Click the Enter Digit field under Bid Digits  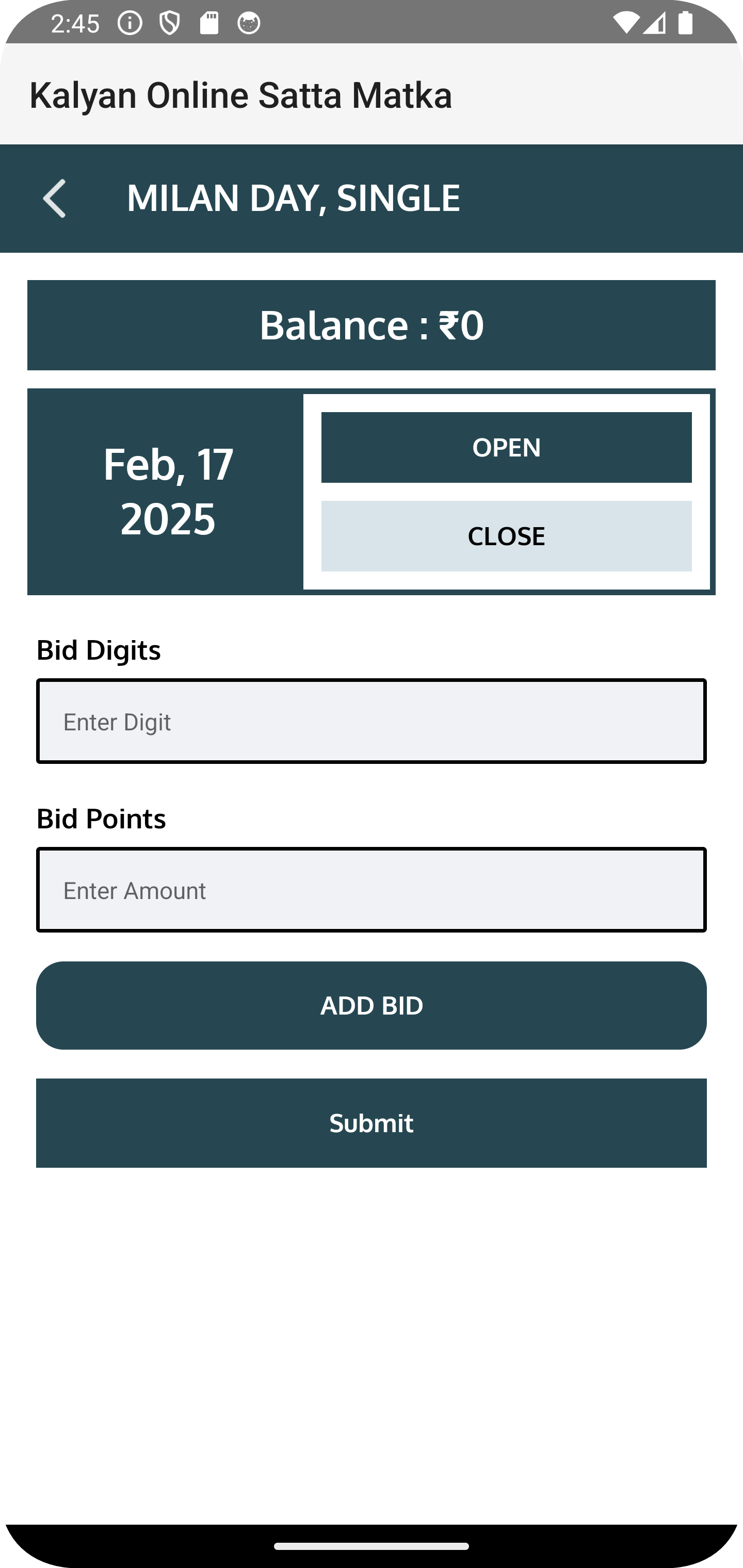[x=372, y=721]
